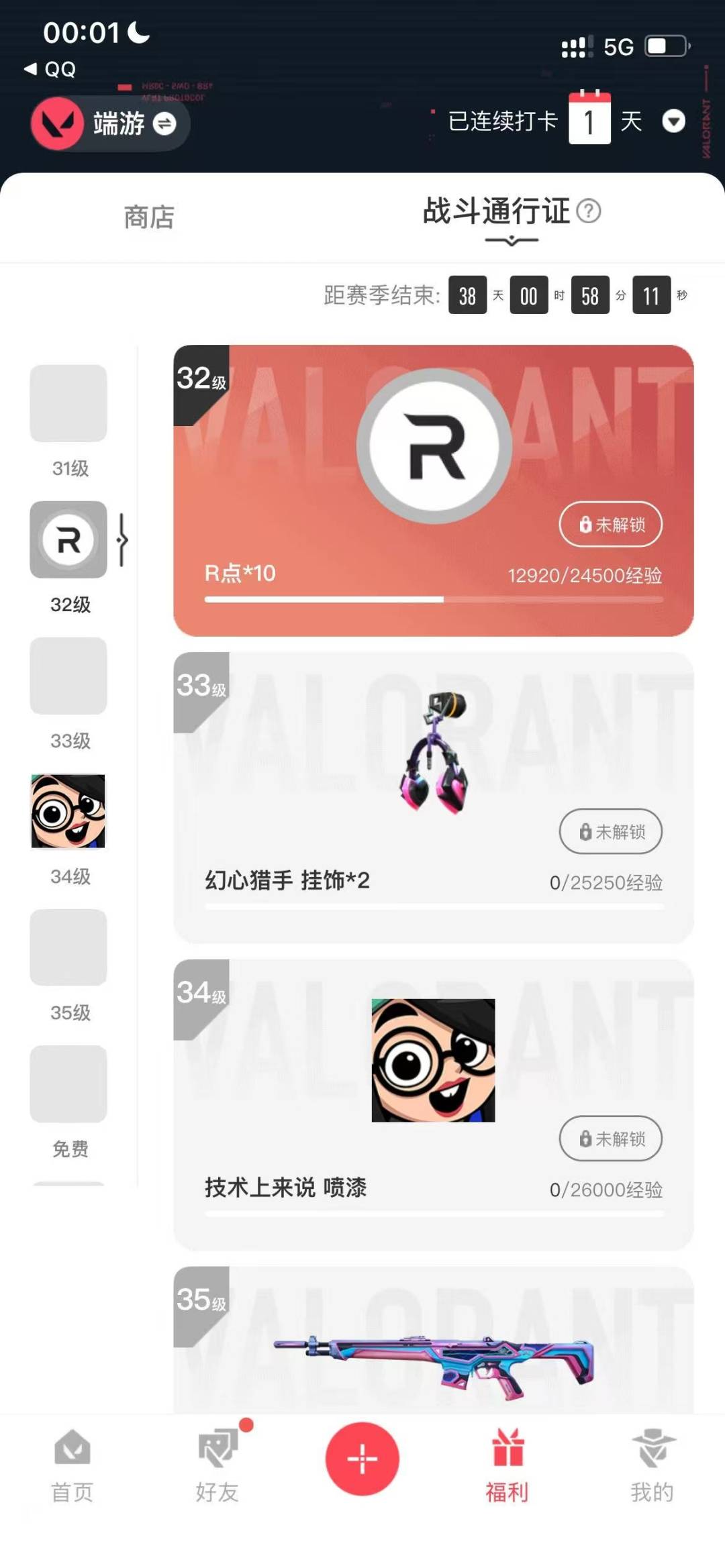Open the level 35 gun skin card
The image size is (725, 1568).
click(433, 1342)
